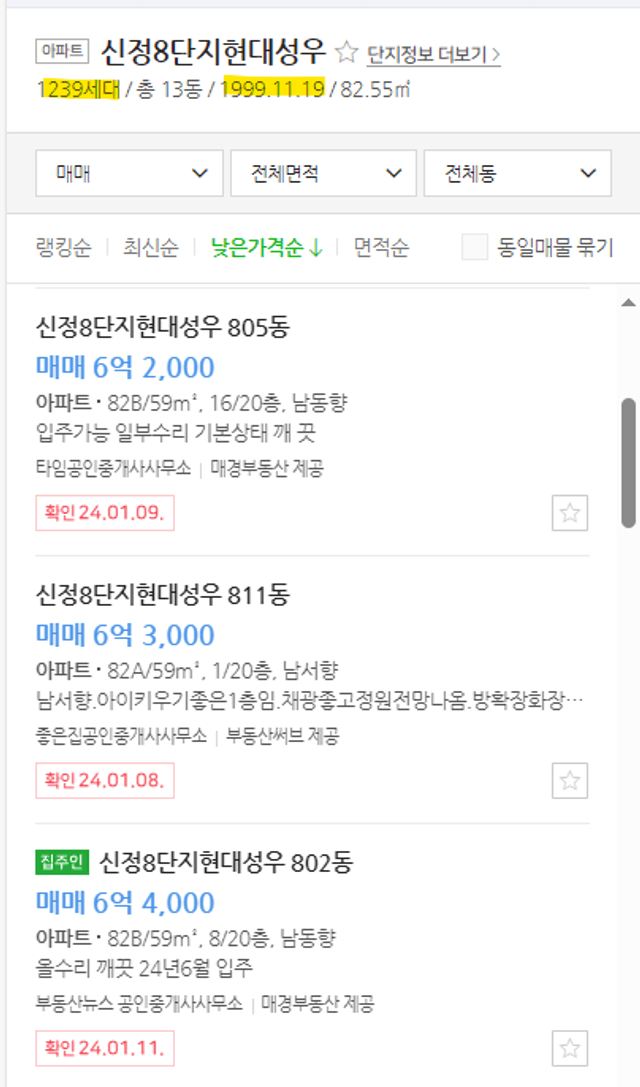Screen dimensions: 640x1087
Task: Sort listings by 면적순
Action: coord(381,247)
